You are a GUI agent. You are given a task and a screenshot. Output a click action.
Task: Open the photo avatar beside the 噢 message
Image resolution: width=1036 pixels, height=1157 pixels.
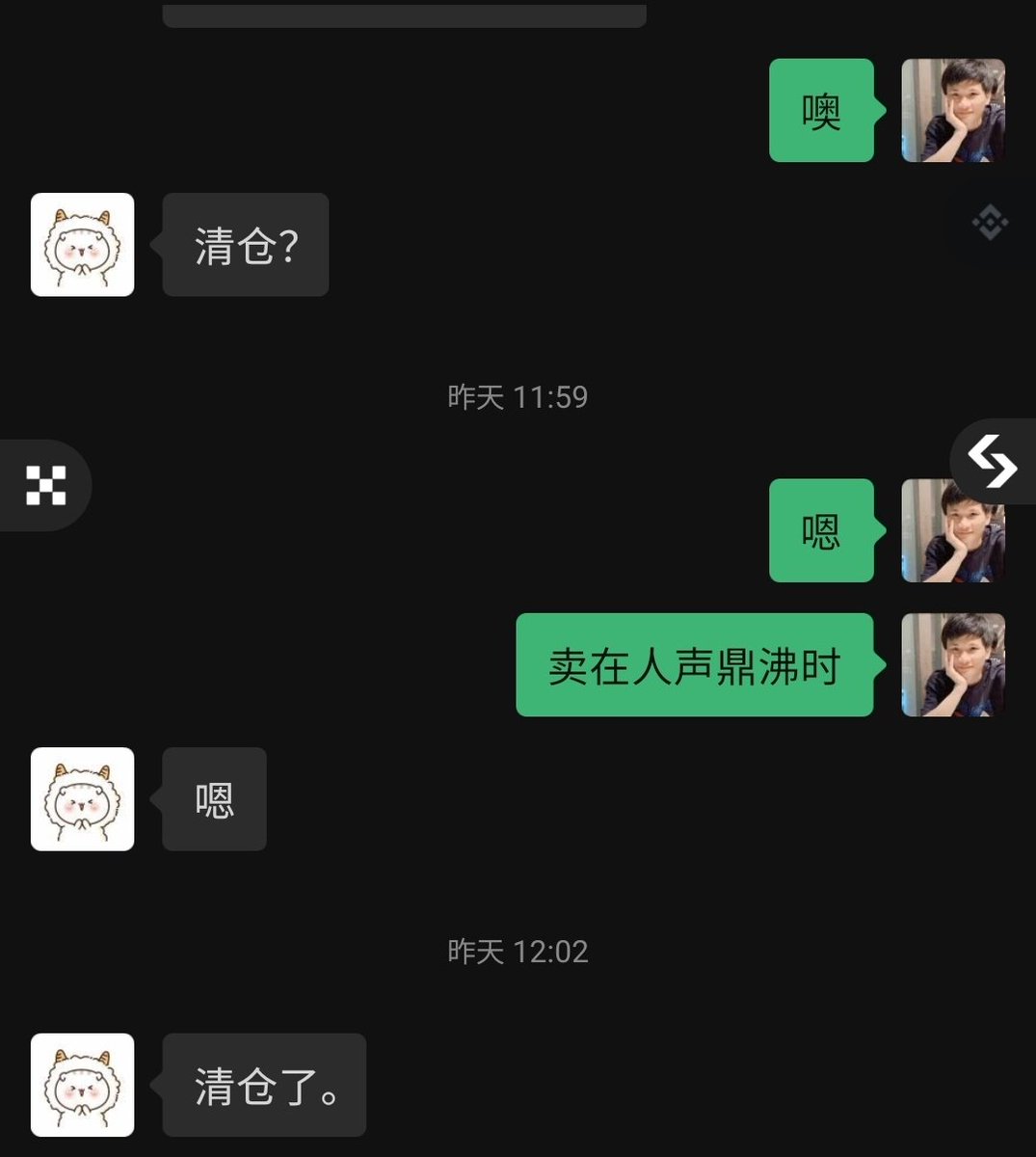click(953, 111)
